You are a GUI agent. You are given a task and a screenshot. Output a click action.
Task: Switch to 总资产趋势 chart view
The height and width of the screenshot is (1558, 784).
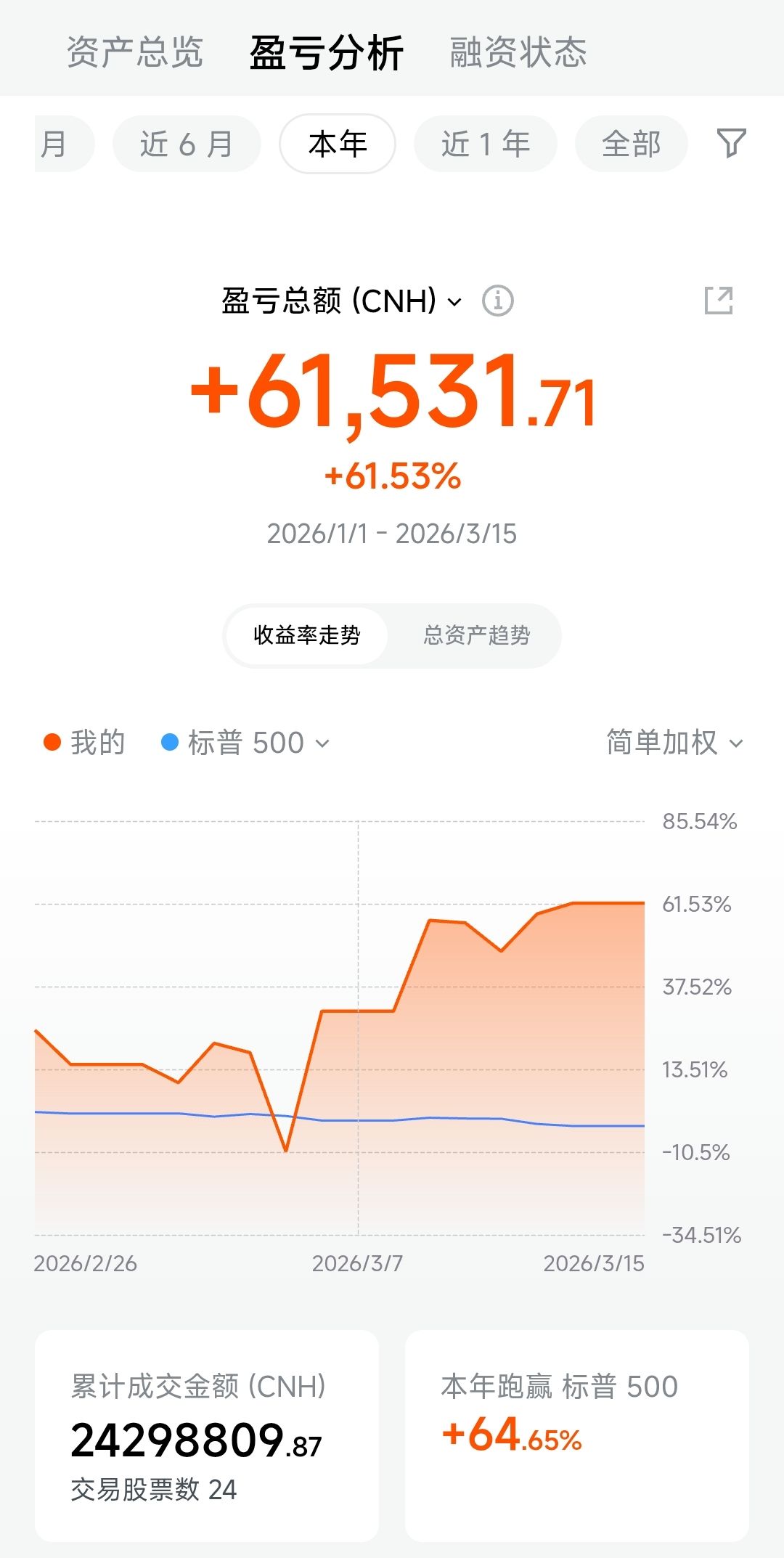tap(476, 636)
